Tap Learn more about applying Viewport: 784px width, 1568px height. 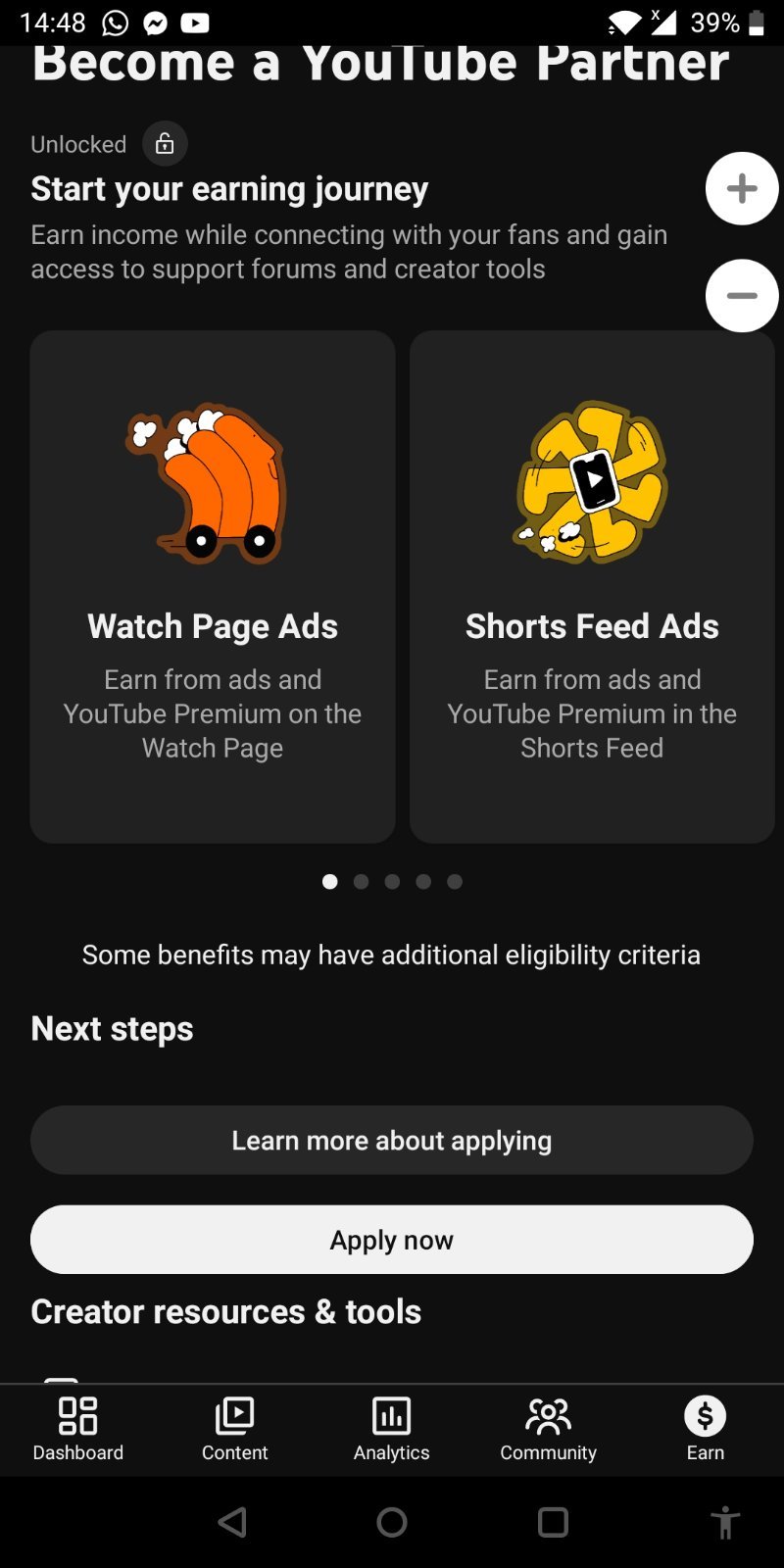[392, 1141]
